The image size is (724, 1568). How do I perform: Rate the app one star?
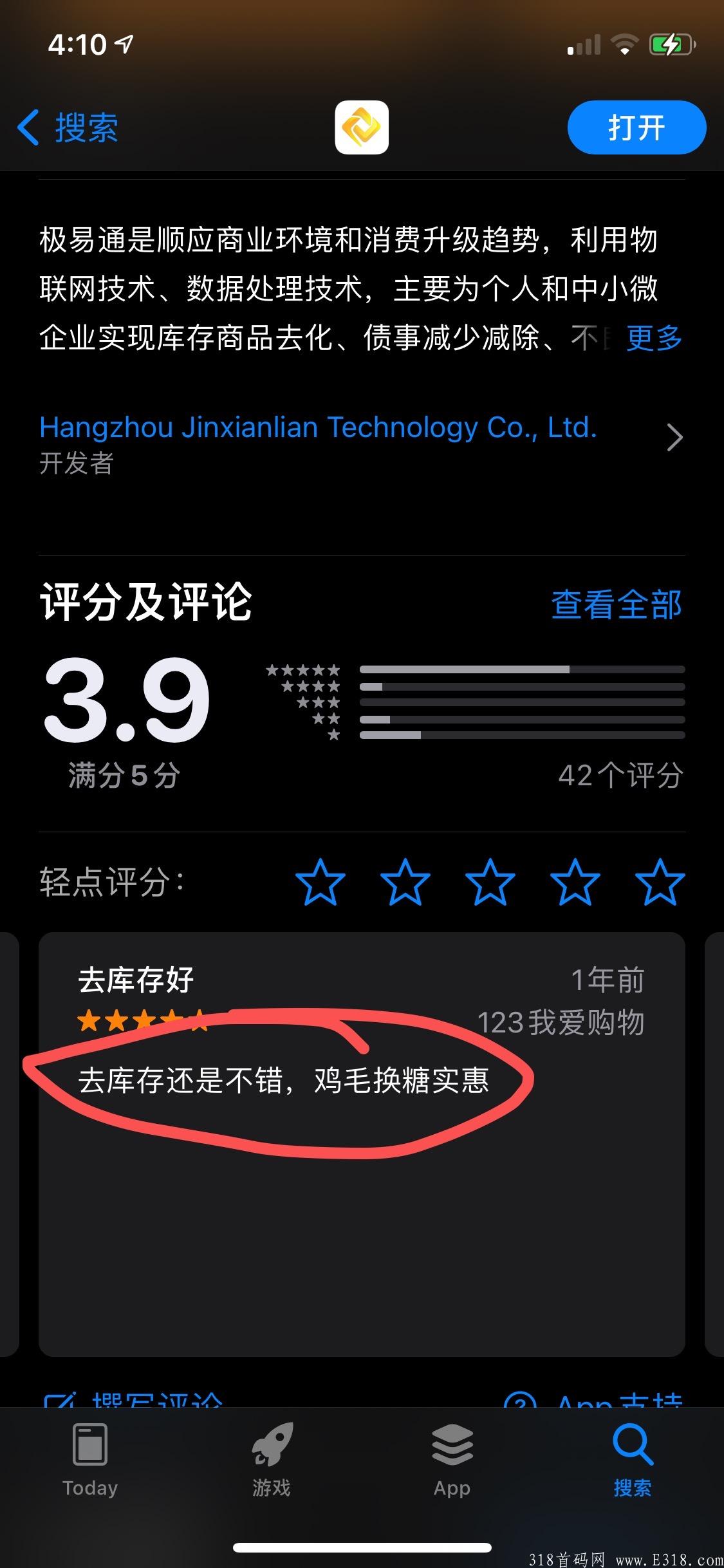pos(320,882)
